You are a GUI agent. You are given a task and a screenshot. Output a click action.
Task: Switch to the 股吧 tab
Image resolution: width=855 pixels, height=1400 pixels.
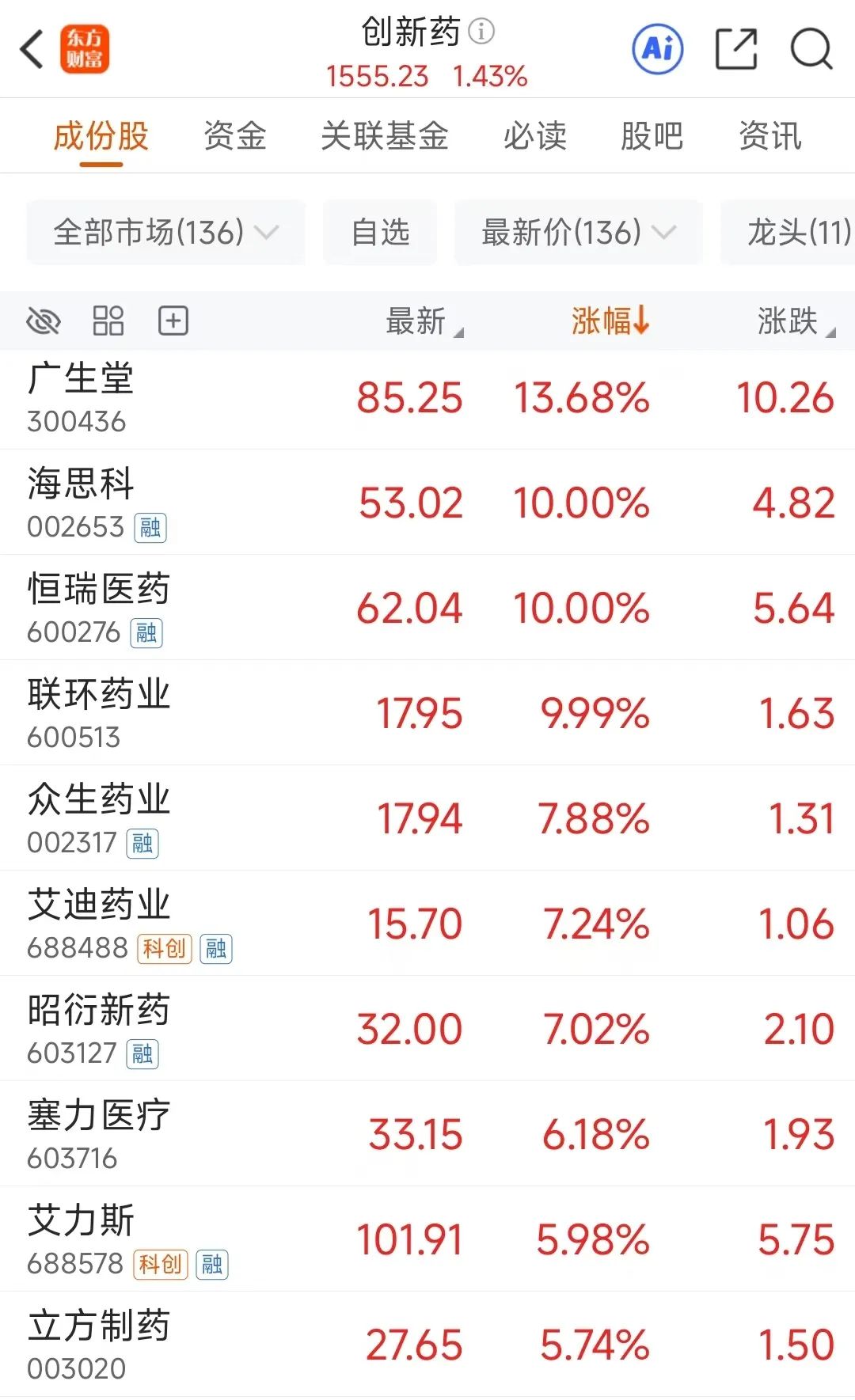[x=652, y=135]
